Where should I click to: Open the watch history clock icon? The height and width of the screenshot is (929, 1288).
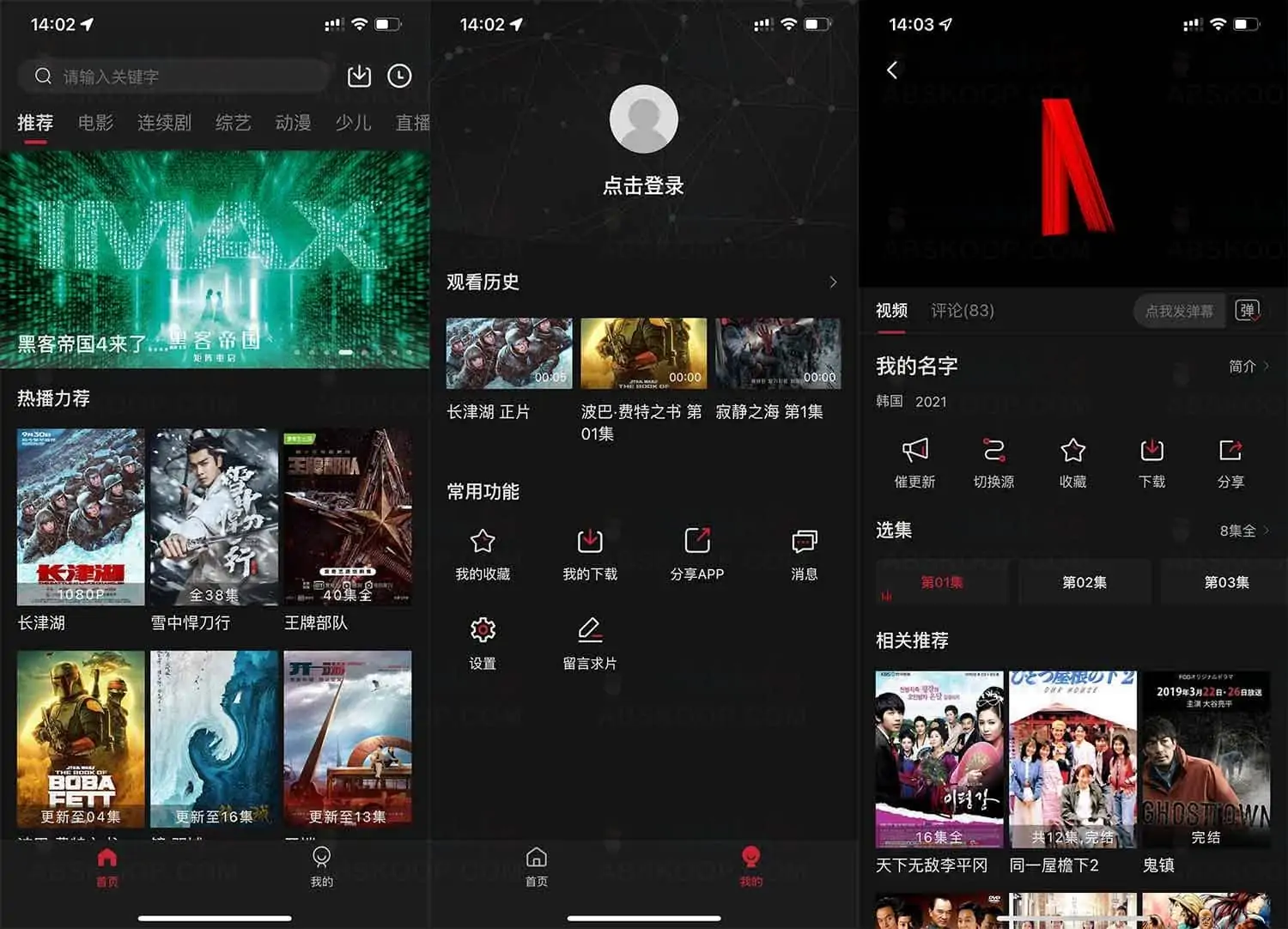(399, 76)
